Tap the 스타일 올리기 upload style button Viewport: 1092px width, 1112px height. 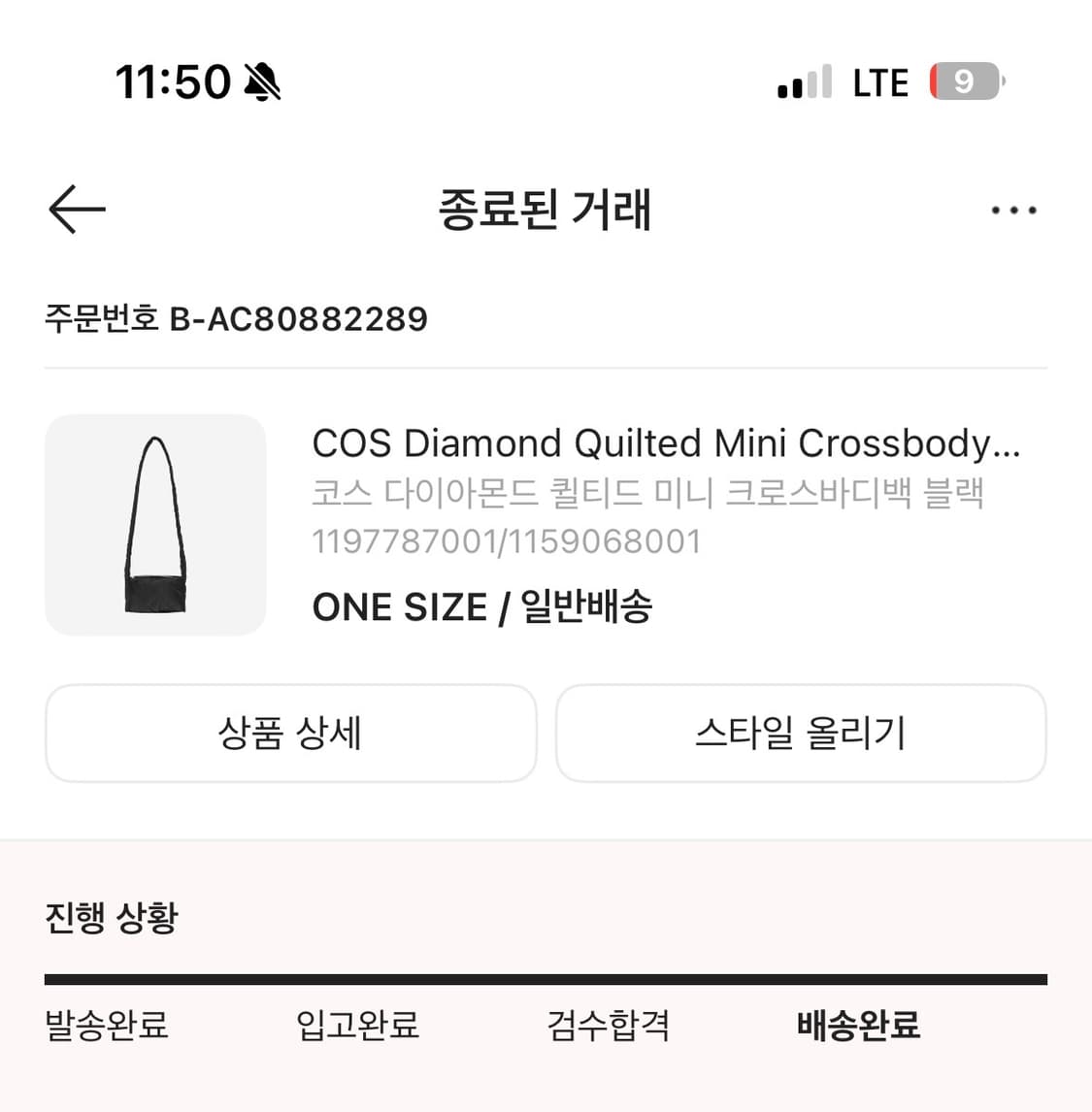click(x=802, y=734)
